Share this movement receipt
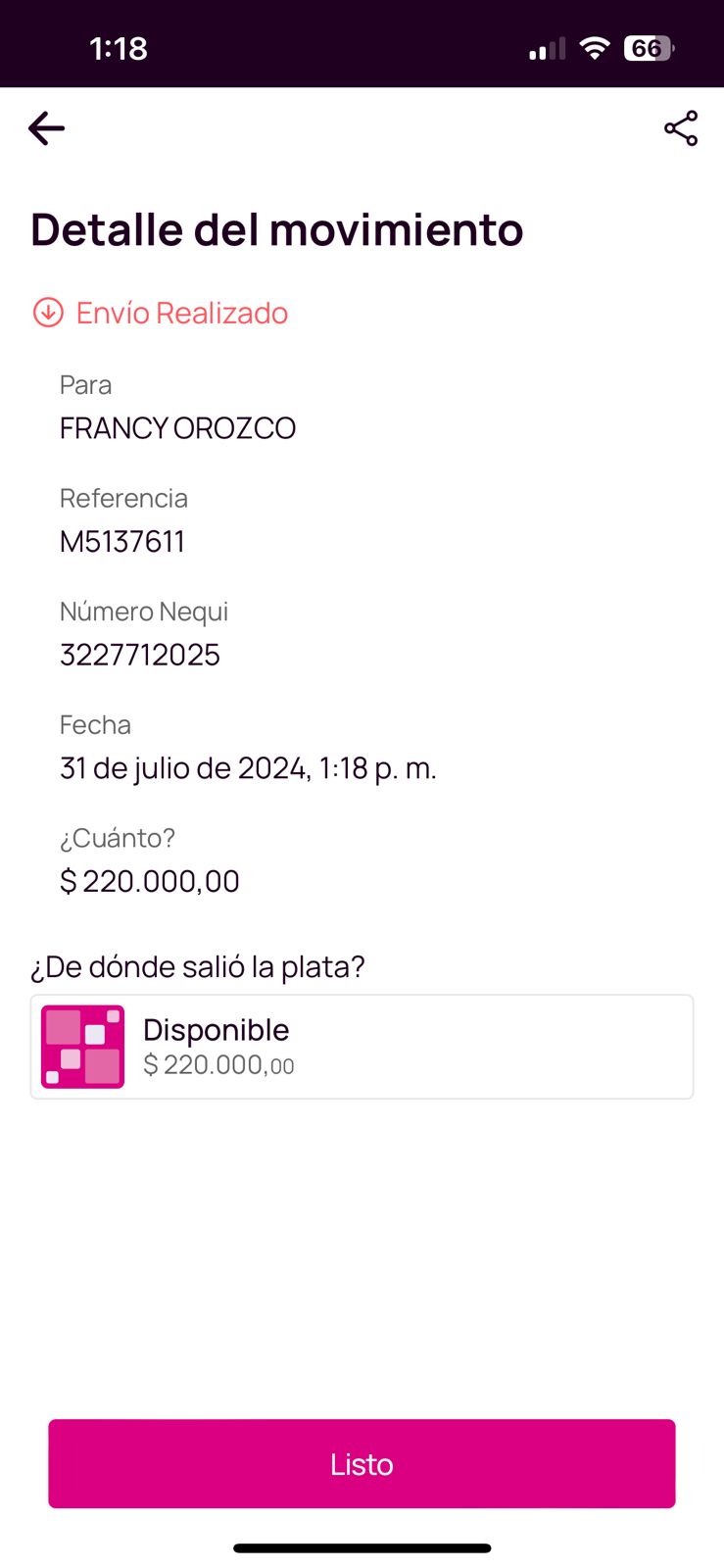 click(x=680, y=128)
